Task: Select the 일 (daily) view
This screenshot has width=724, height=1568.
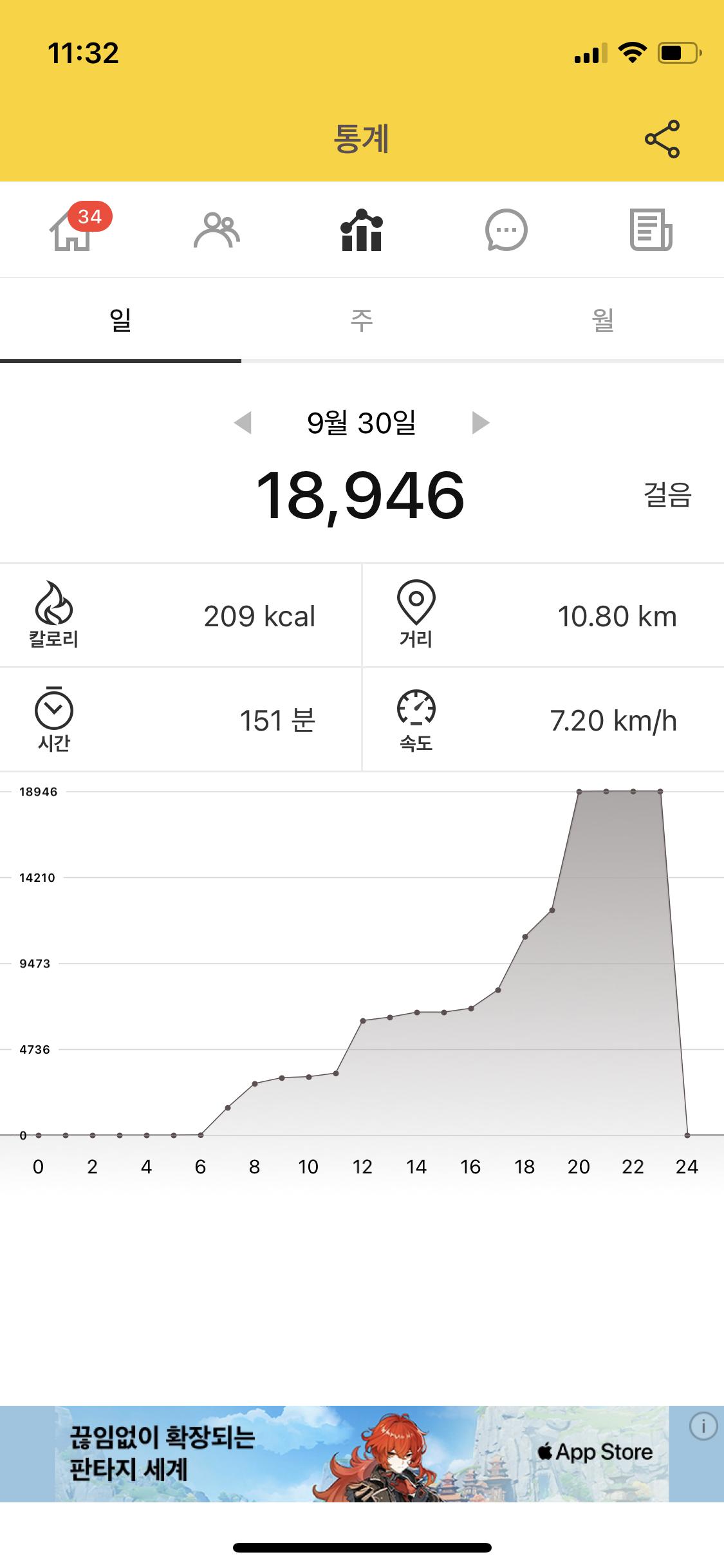Action: click(x=120, y=320)
